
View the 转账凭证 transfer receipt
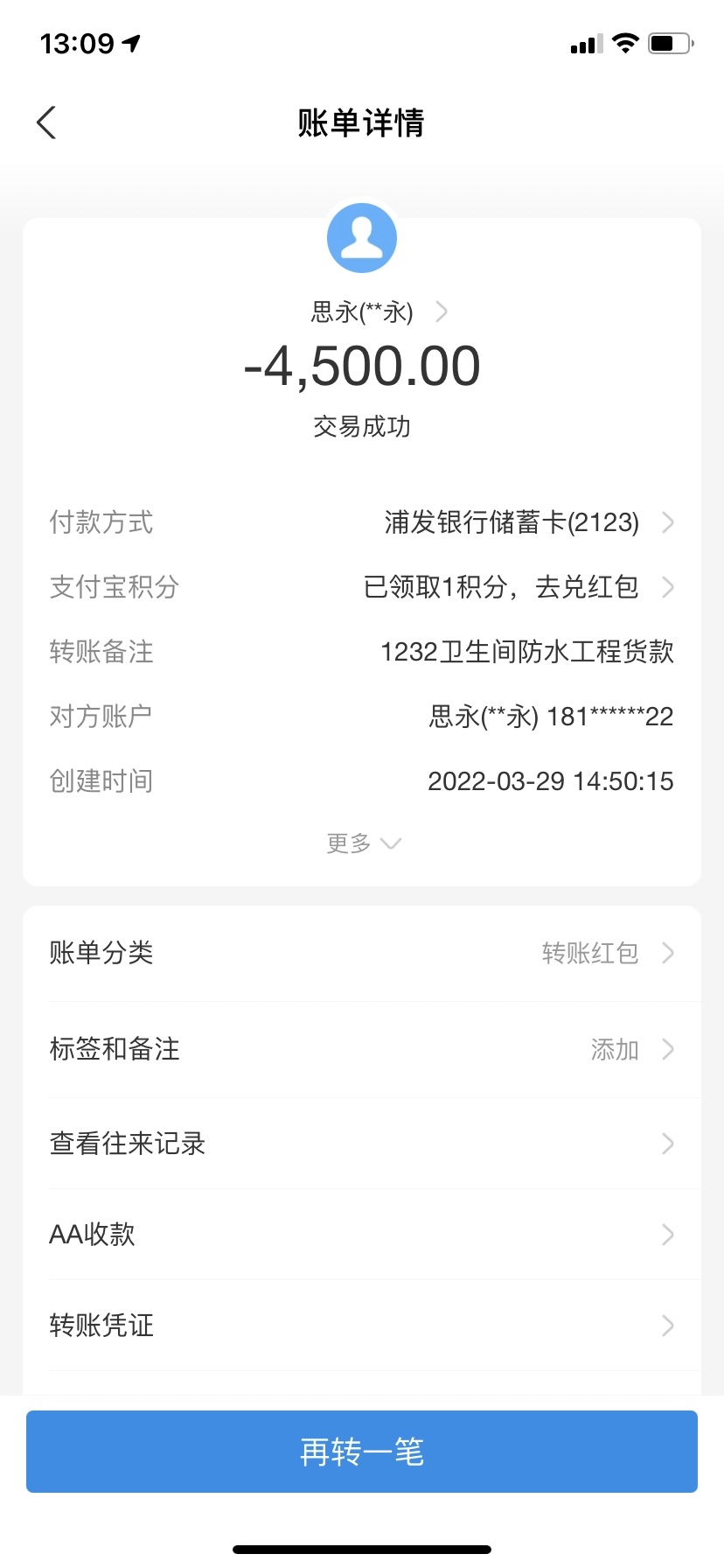click(x=362, y=1326)
